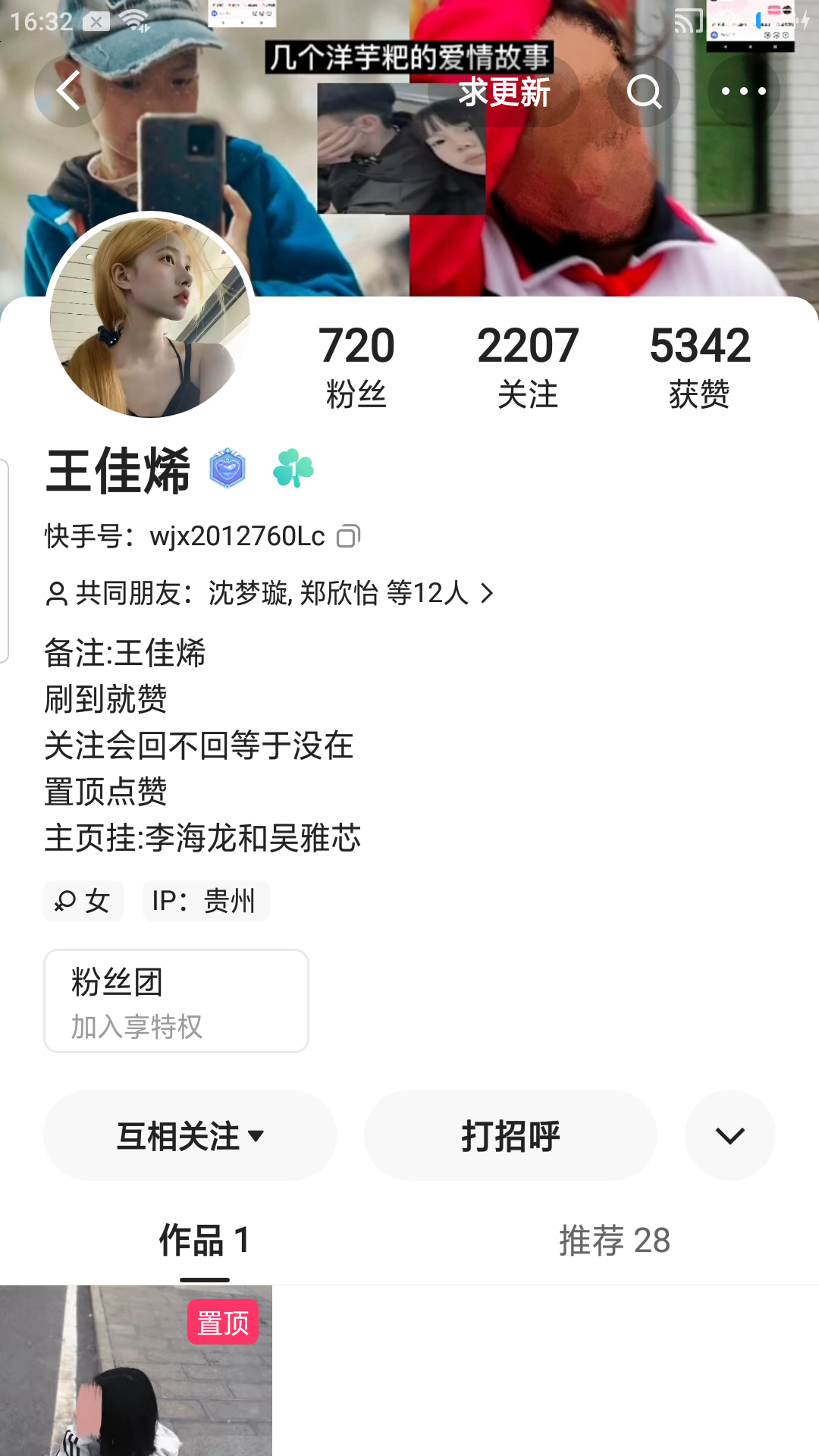Open search on this profile
The height and width of the screenshot is (1456, 819).
coord(644,92)
